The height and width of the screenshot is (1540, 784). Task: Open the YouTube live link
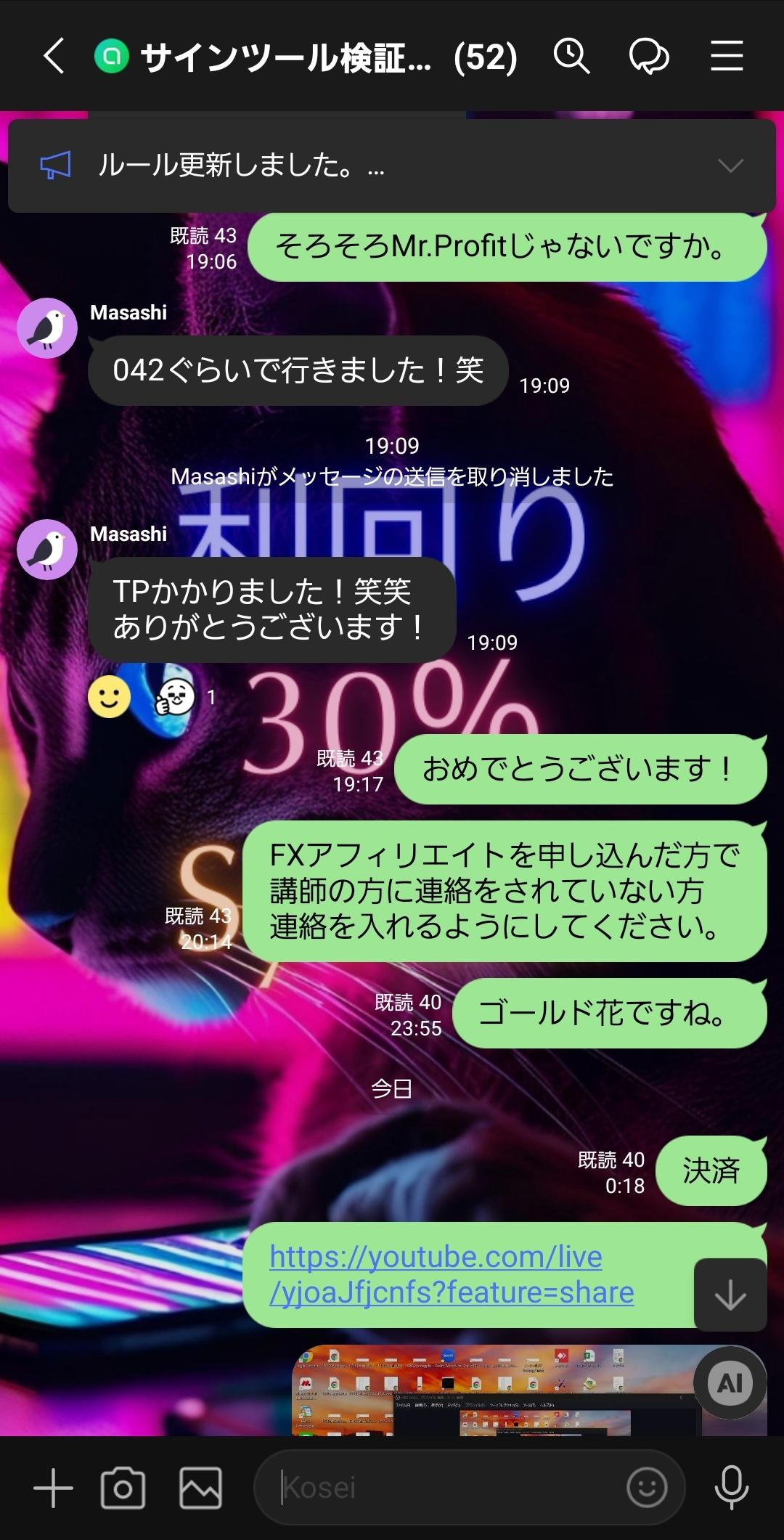(x=452, y=1274)
